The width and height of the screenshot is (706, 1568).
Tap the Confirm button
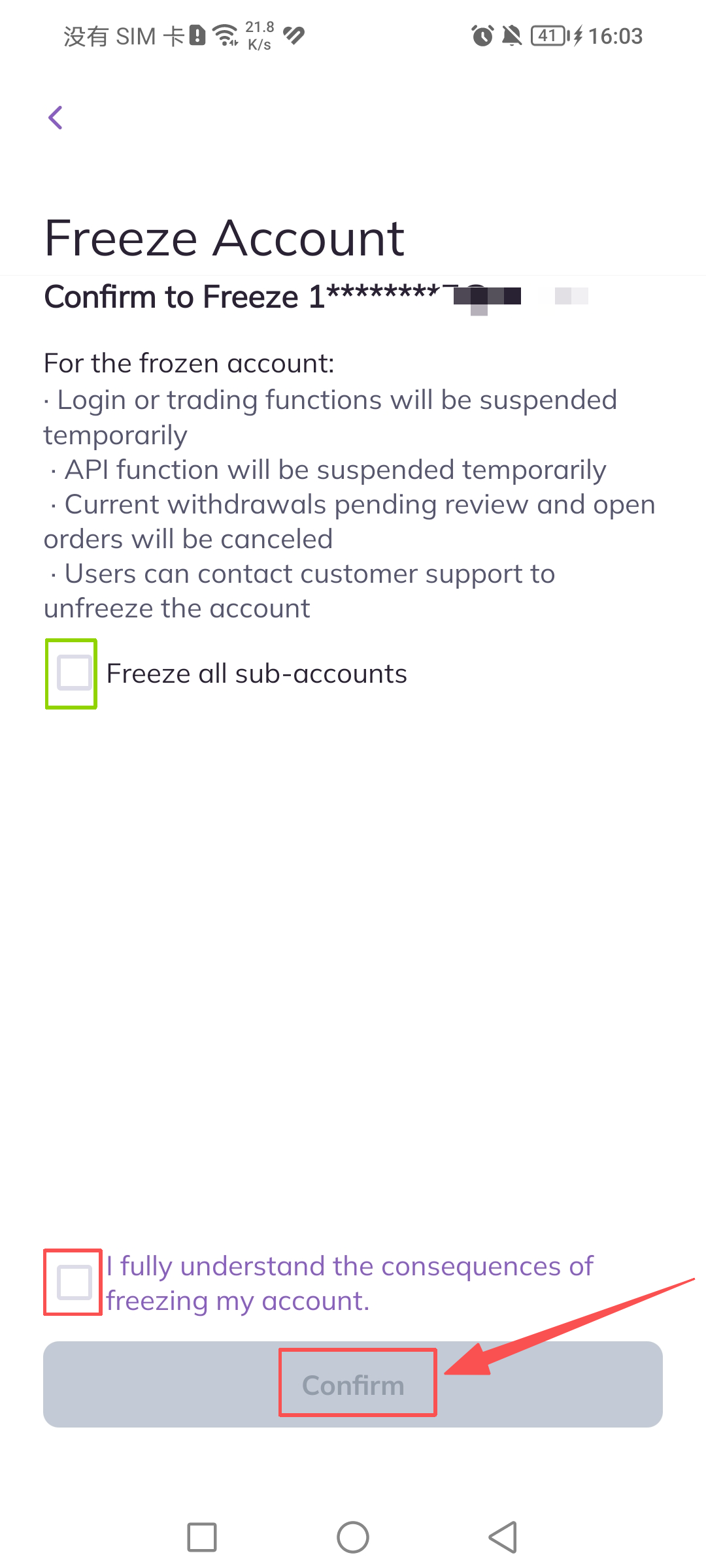[x=353, y=1384]
